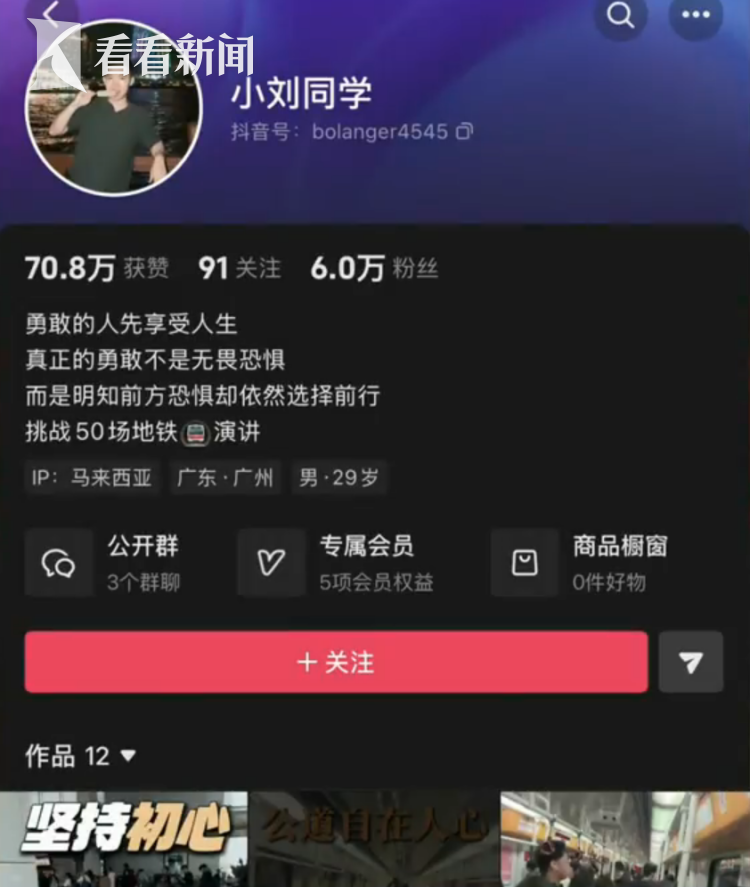Go back using the top-left arrow
Viewport: 750px width, 887px height.
tap(52, 14)
